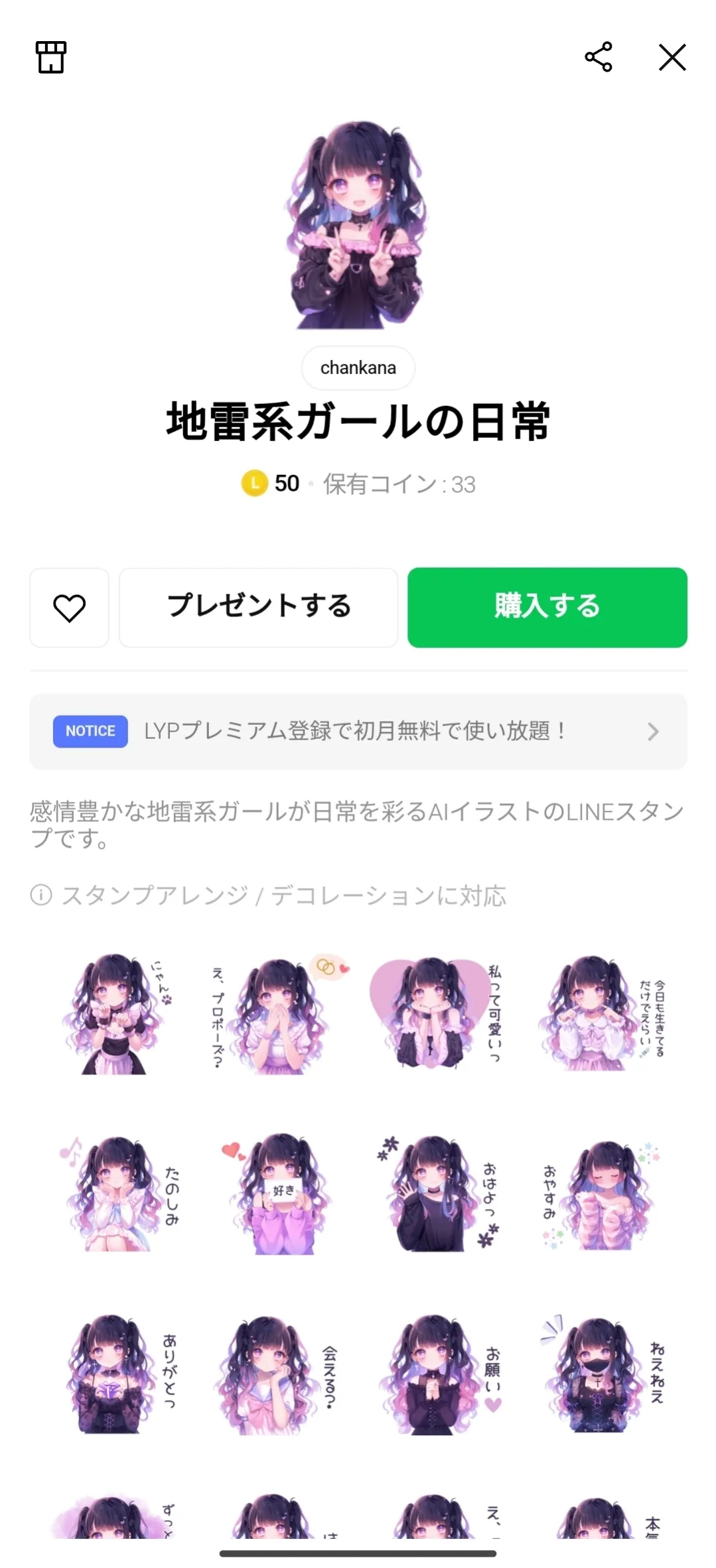The image size is (716, 1568).
Task: Preview the おやすみ sticker
Action: click(601, 1194)
